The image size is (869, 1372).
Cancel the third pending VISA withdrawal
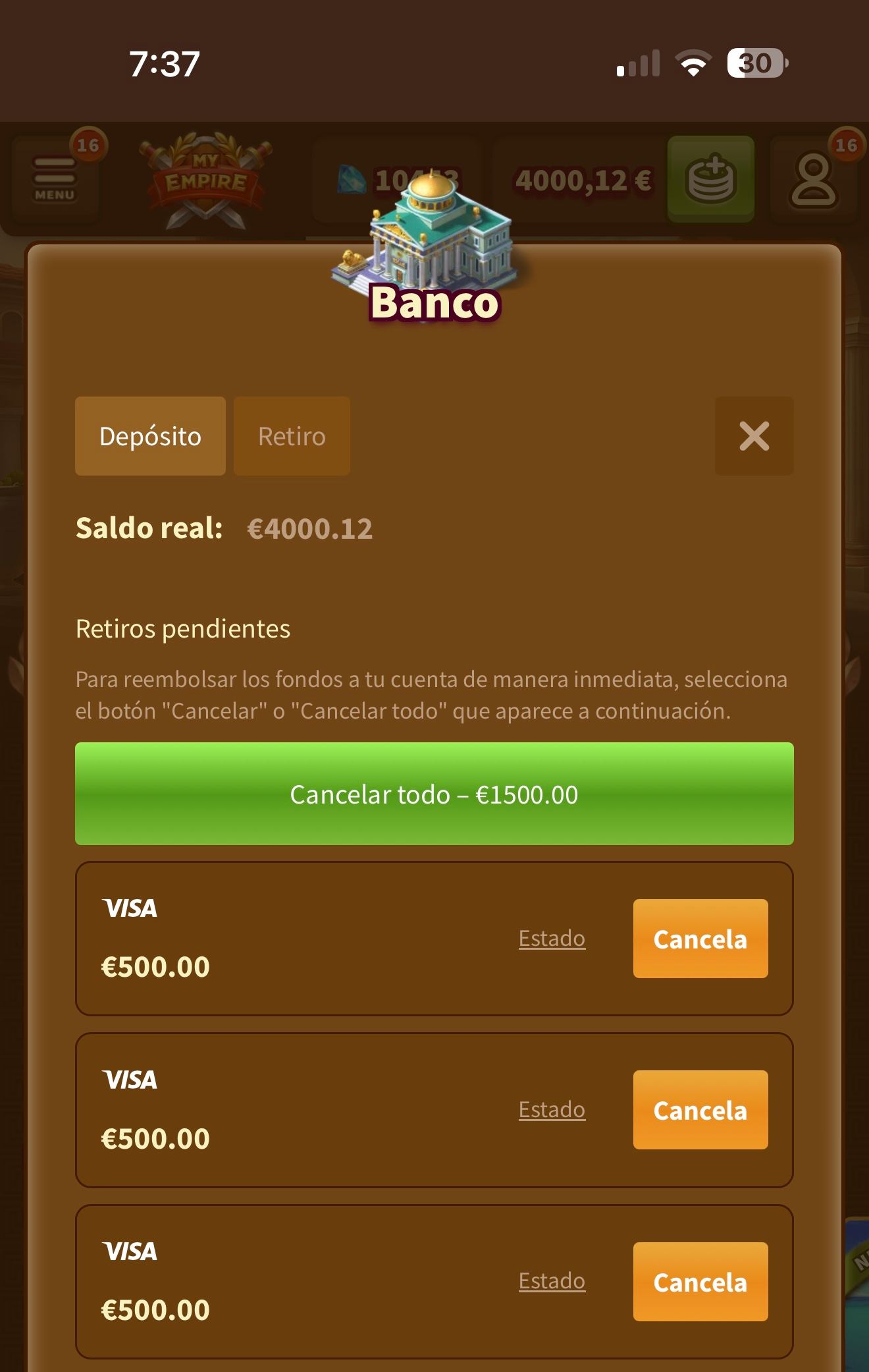[x=700, y=1282]
